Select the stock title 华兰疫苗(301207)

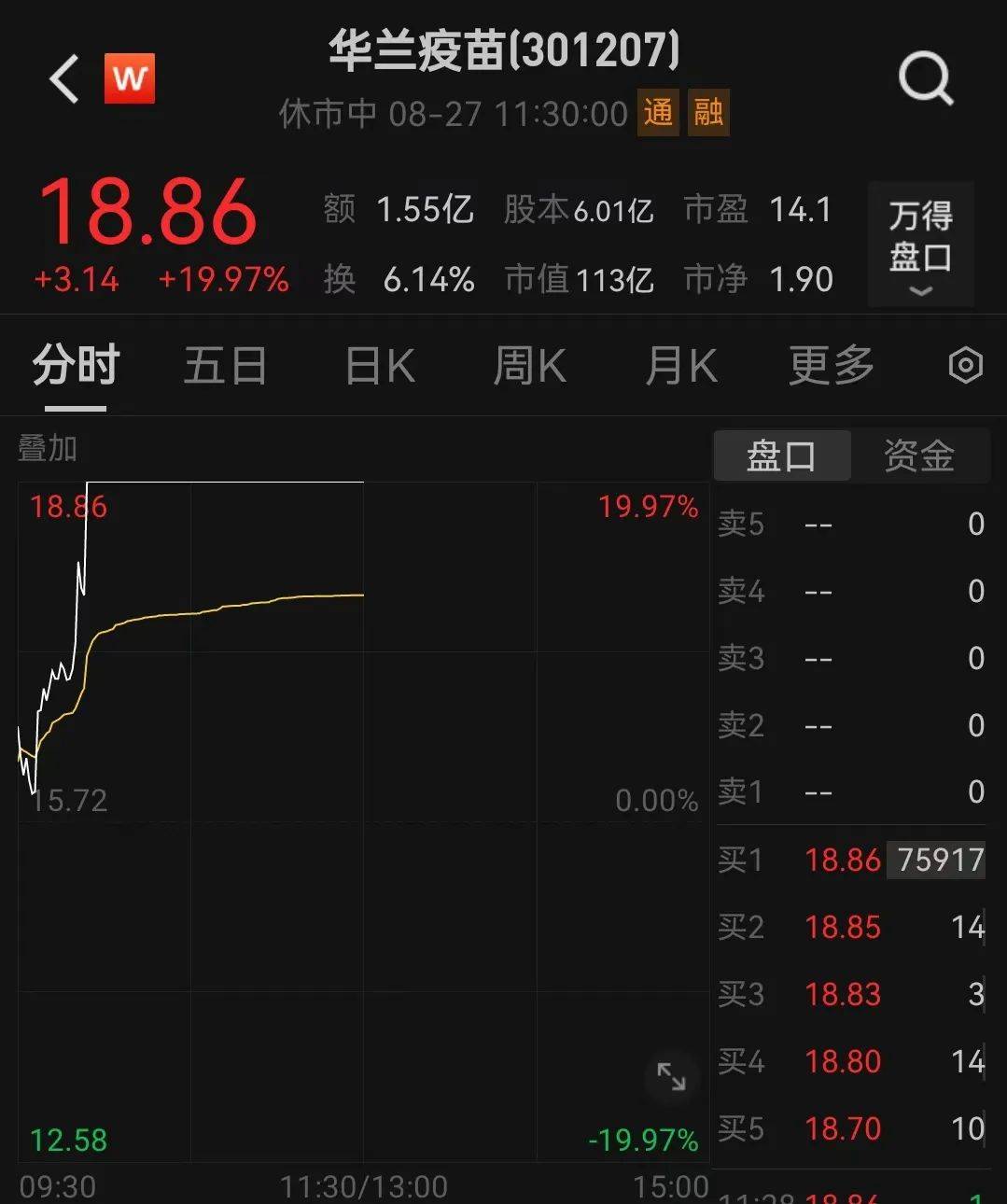502,53
